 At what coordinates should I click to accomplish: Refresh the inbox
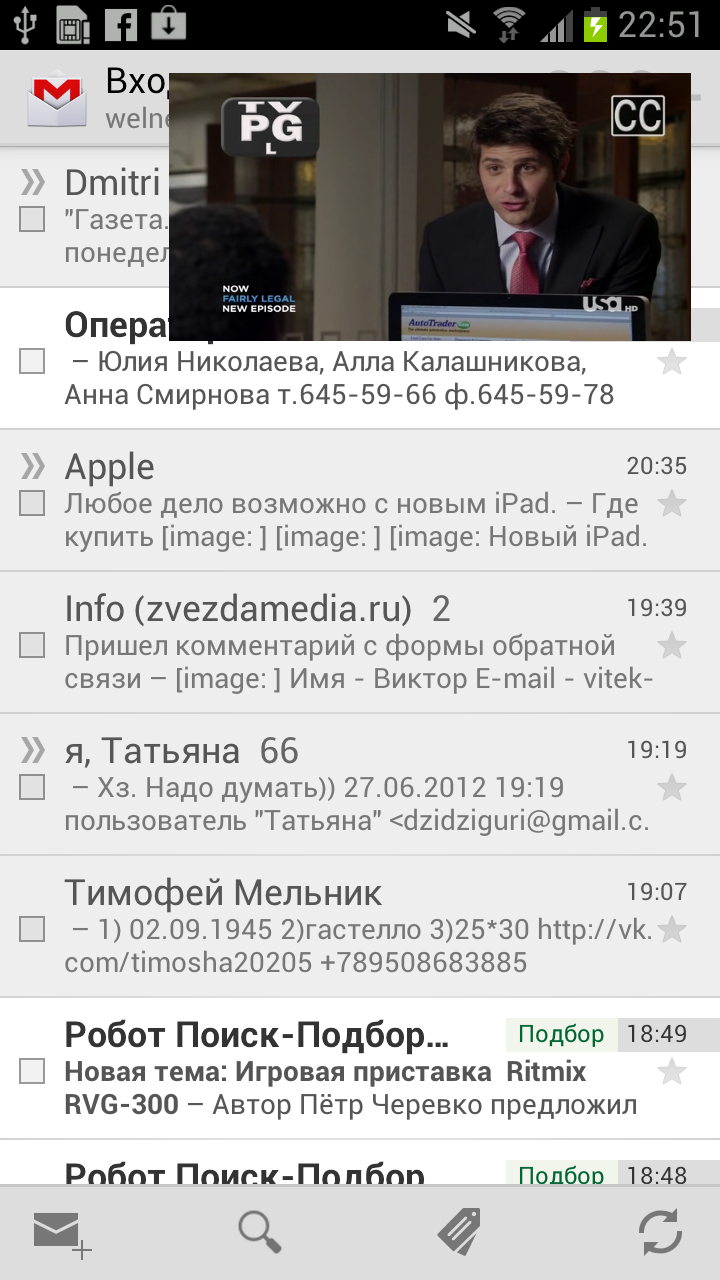660,1232
